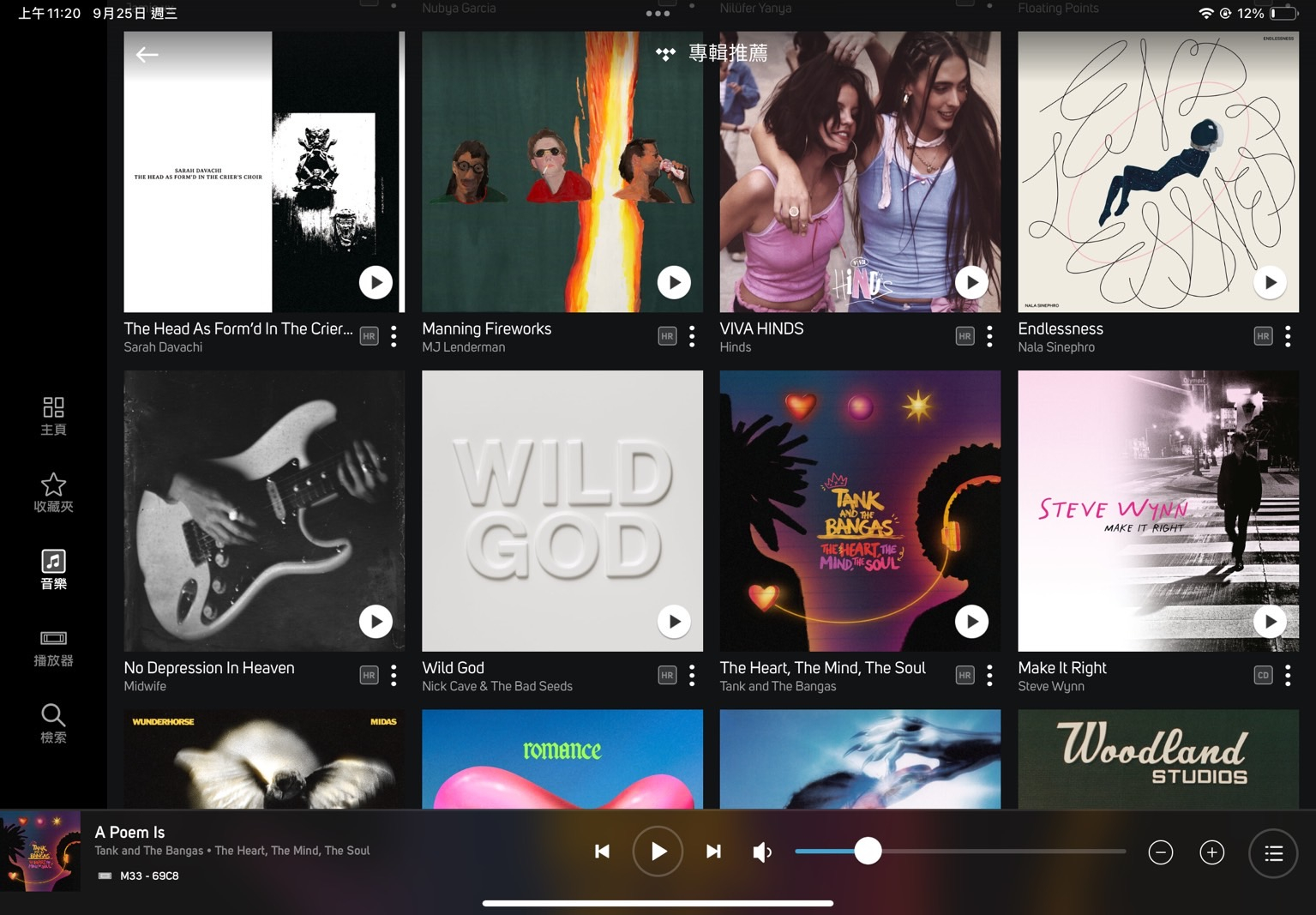
Task: Play The Heart, The Mind, The Soul
Action: [x=971, y=621]
